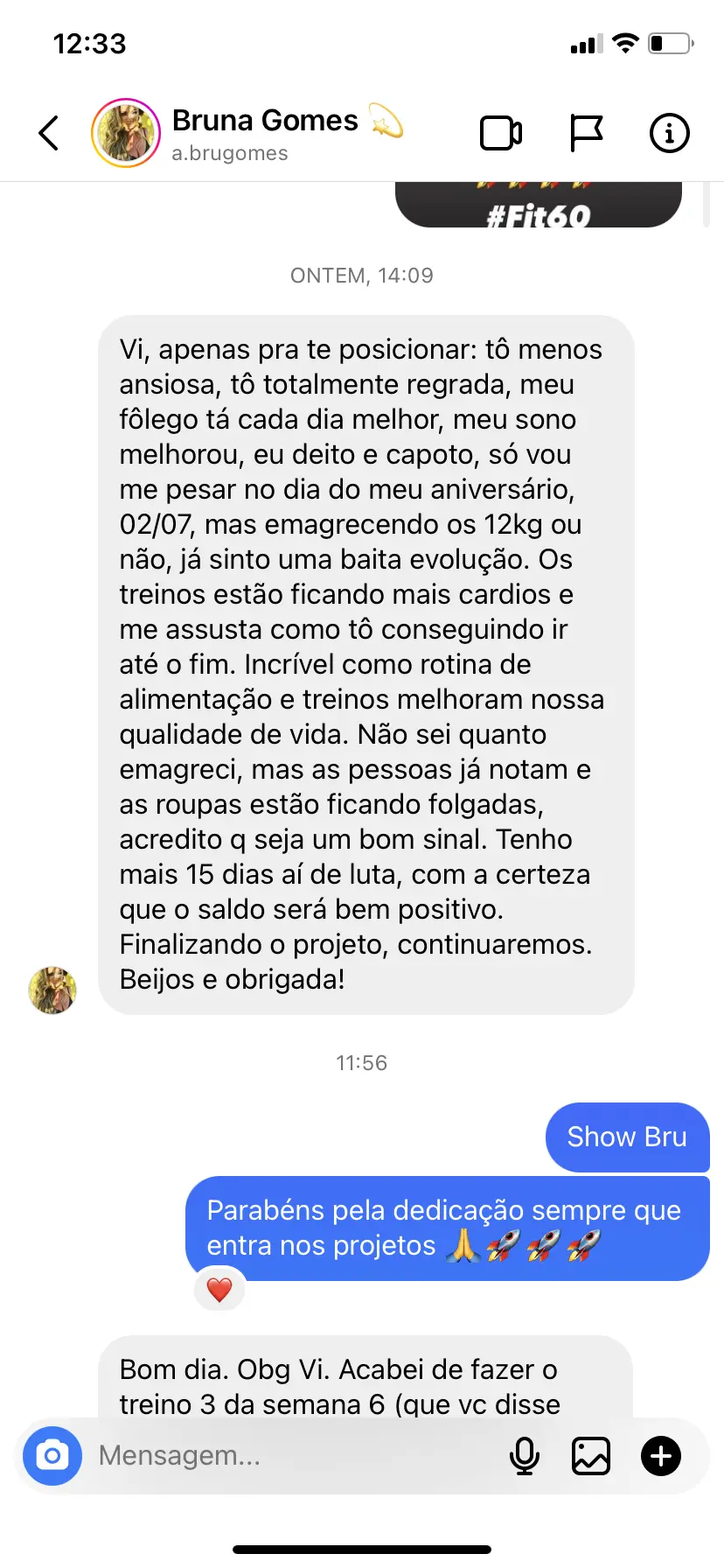
Task: Open the conversation info details
Action: click(x=669, y=133)
